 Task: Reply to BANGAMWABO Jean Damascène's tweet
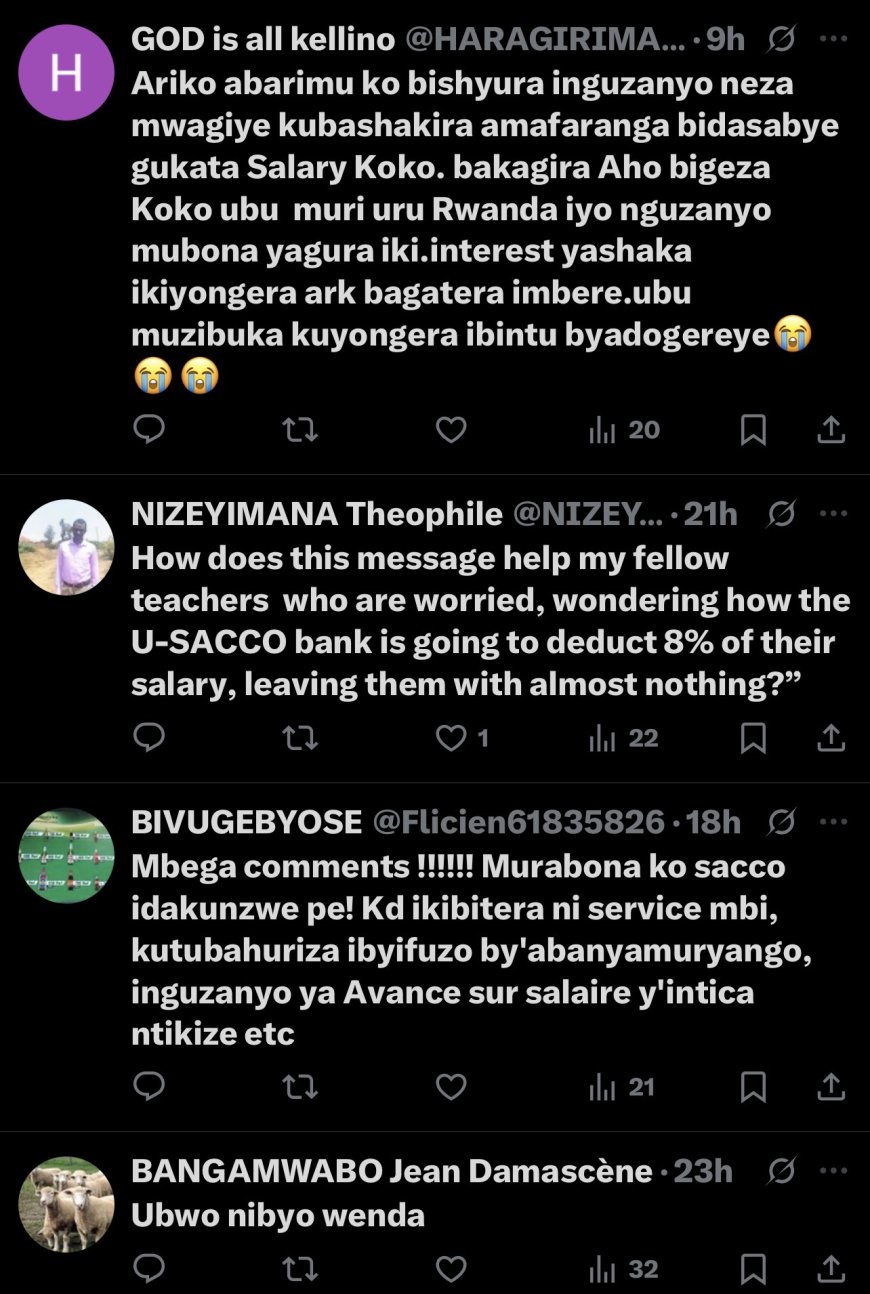(149, 1269)
